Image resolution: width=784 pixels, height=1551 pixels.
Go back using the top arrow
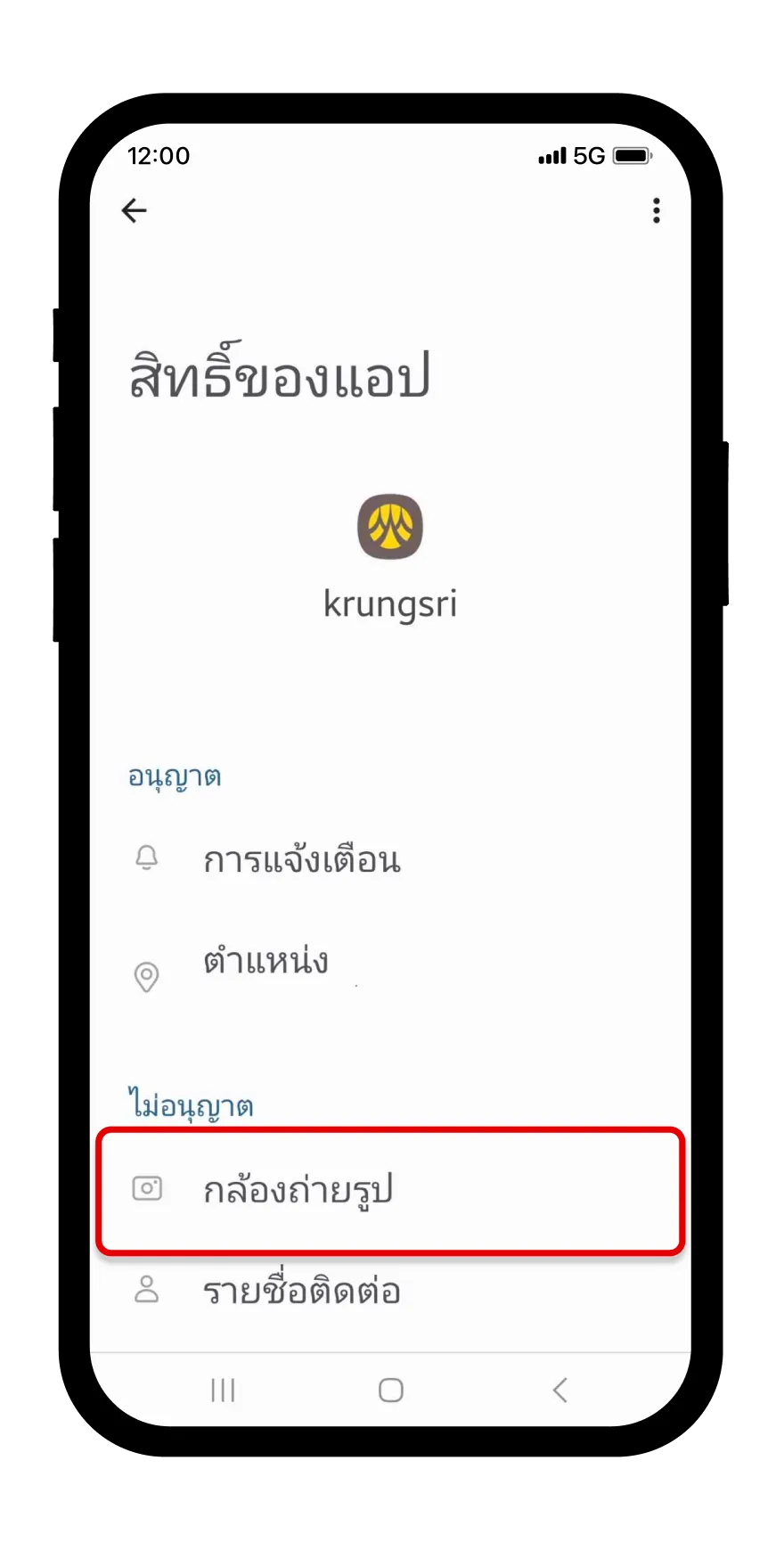coord(134,210)
